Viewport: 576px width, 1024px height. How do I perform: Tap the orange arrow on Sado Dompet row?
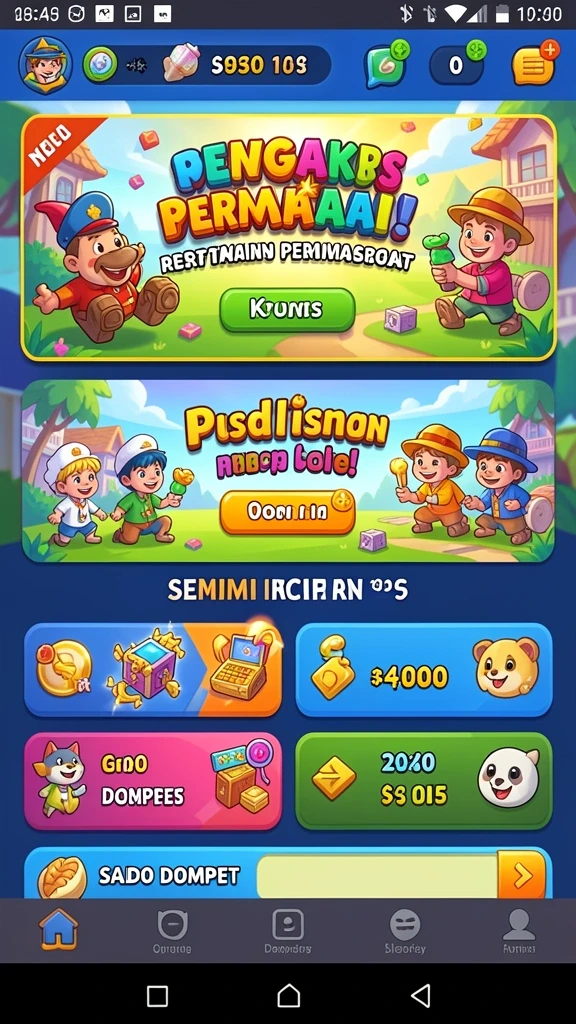click(x=521, y=875)
